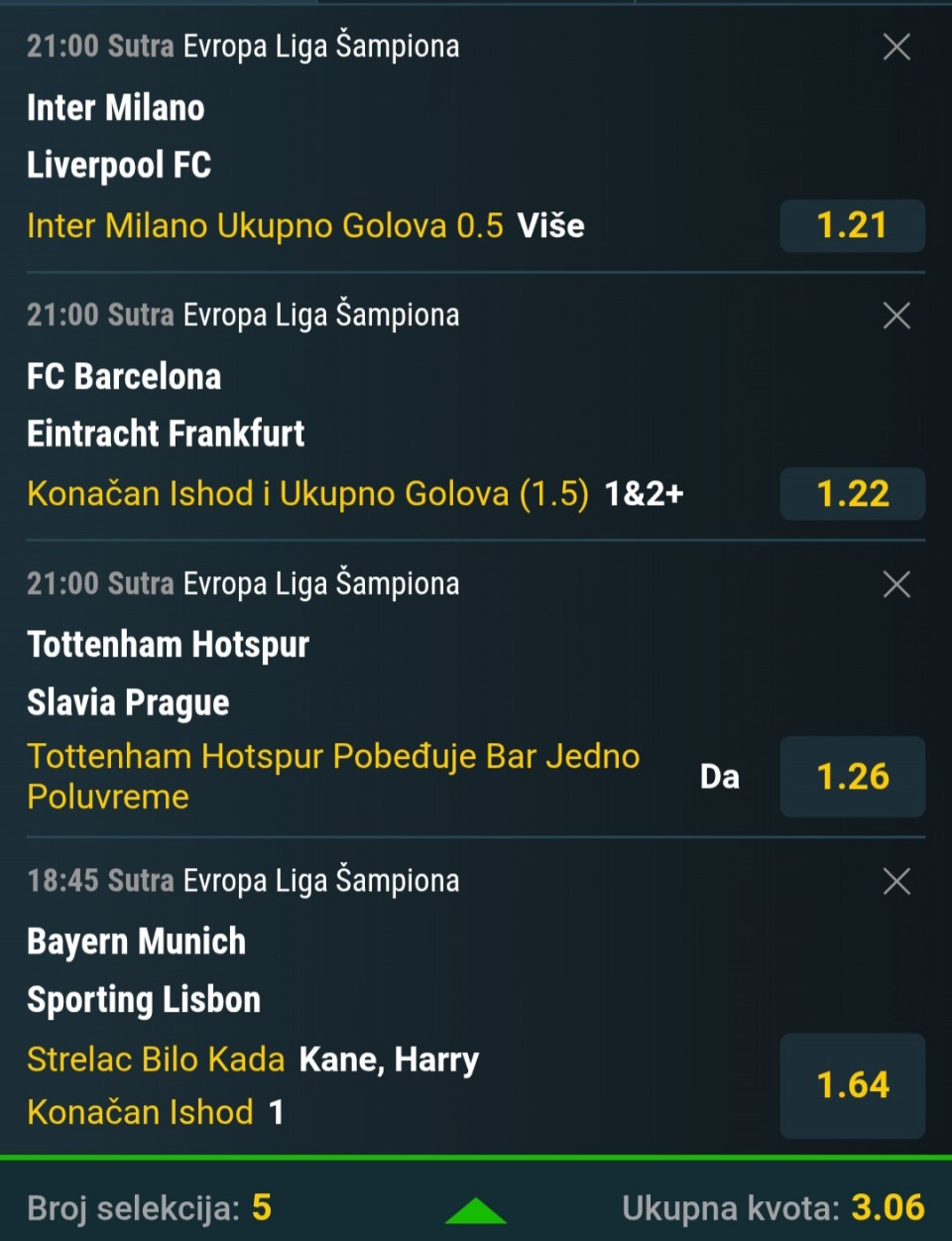Tap the 1.22 odds on Barcelona 1&2+

point(852,494)
